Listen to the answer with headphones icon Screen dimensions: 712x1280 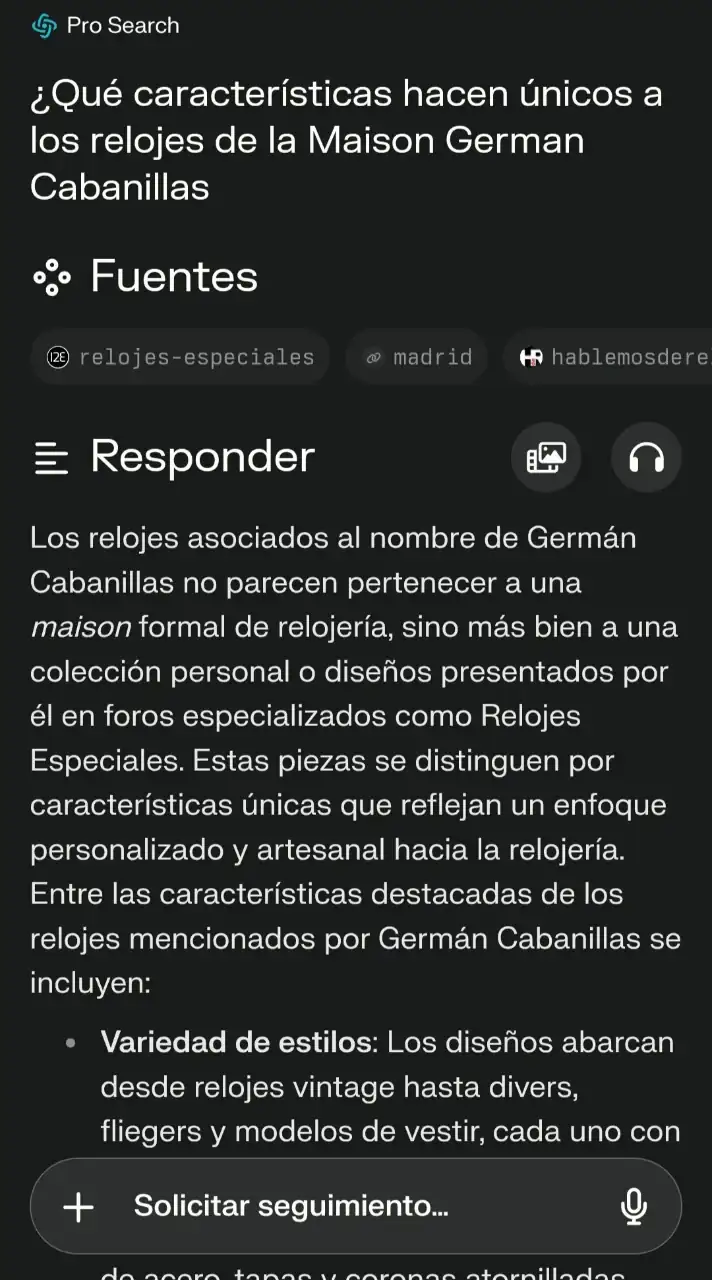(646, 458)
